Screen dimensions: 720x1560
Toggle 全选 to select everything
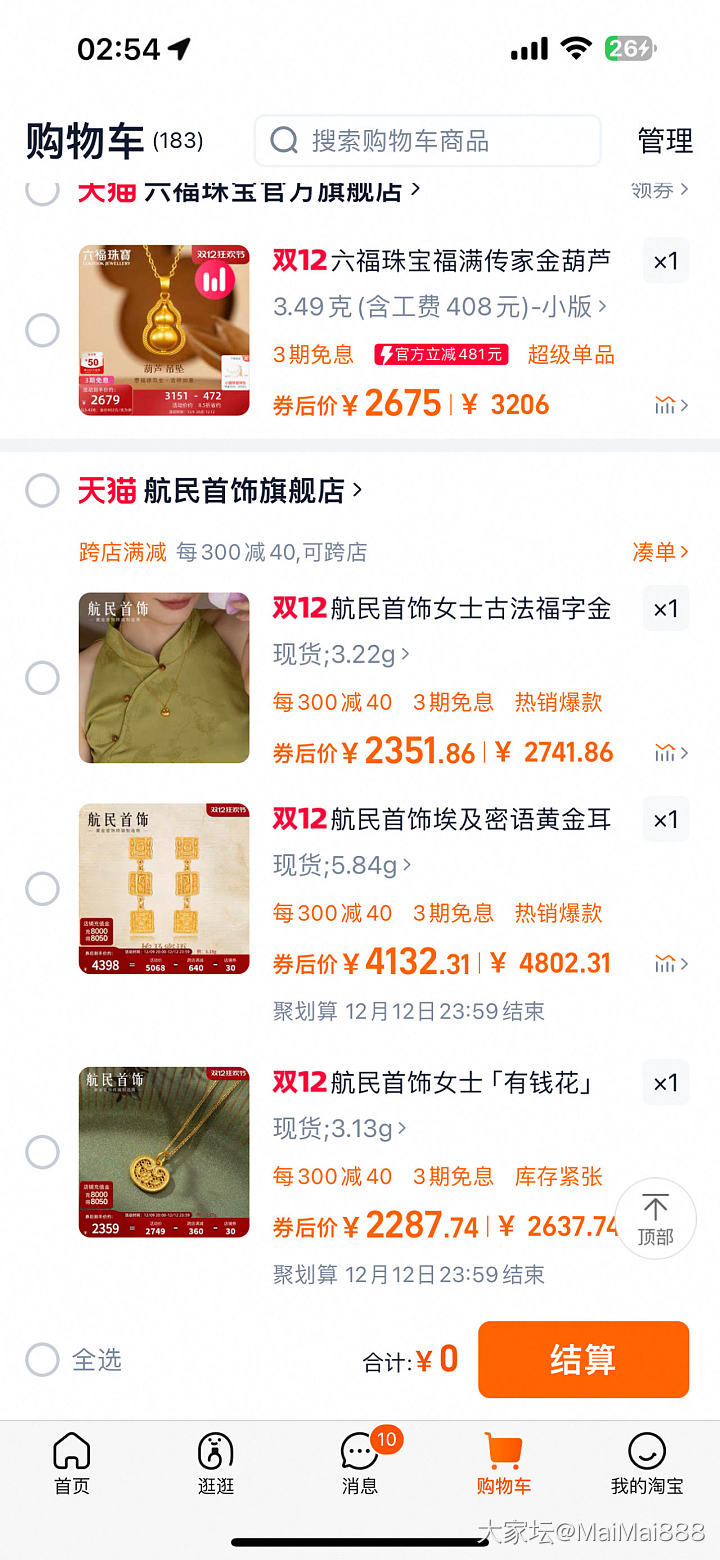pos(42,1360)
